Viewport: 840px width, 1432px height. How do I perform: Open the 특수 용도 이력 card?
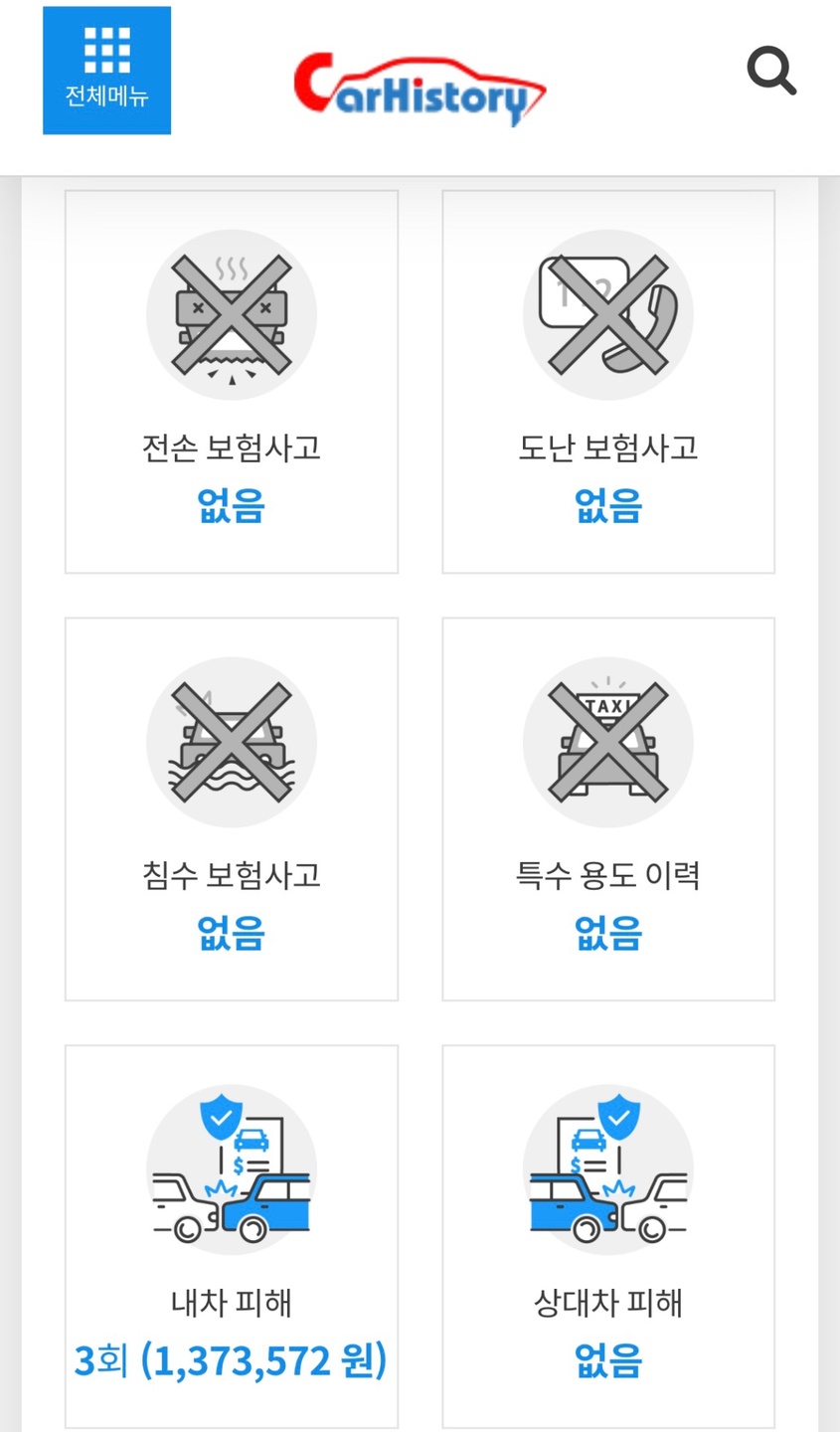(x=608, y=809)
